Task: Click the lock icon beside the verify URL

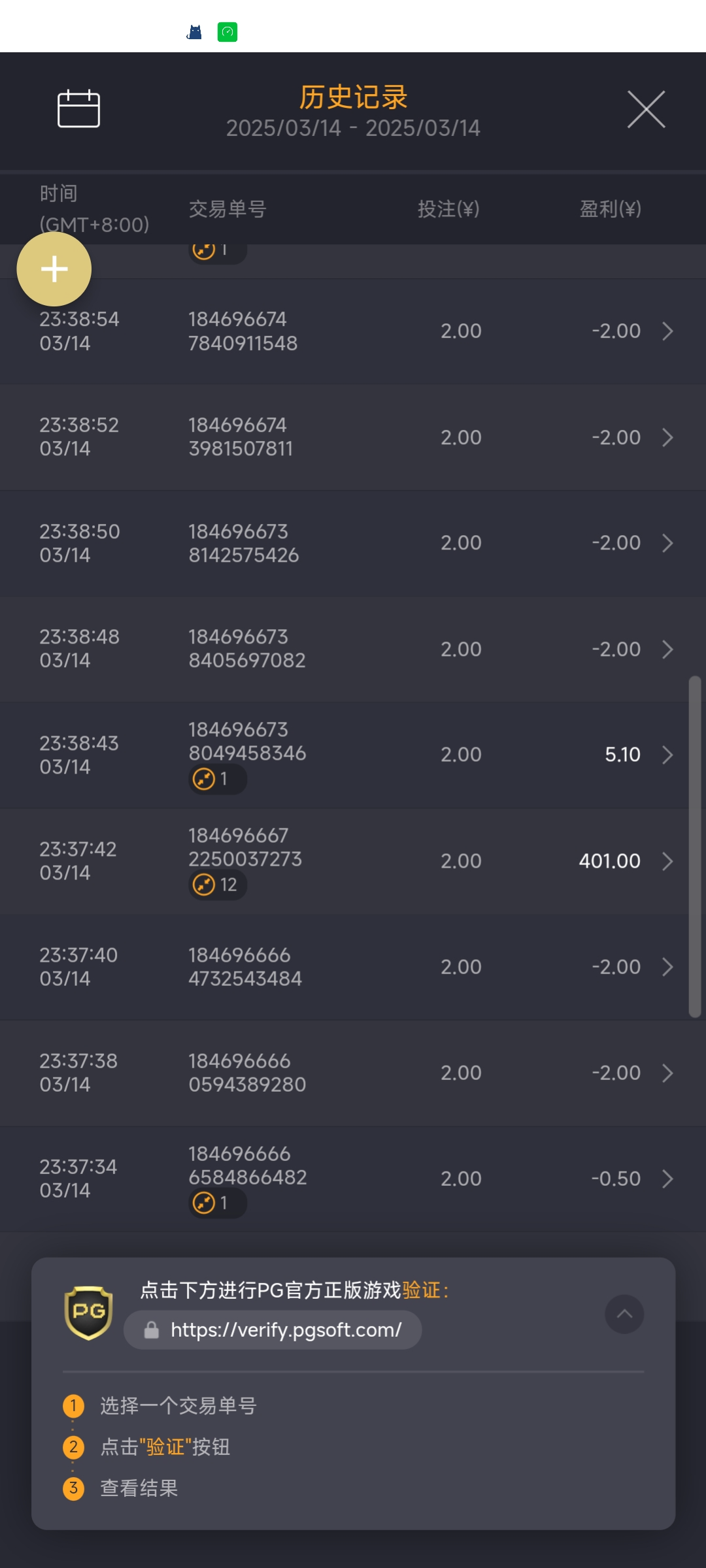Action: tap(152, 1329)
